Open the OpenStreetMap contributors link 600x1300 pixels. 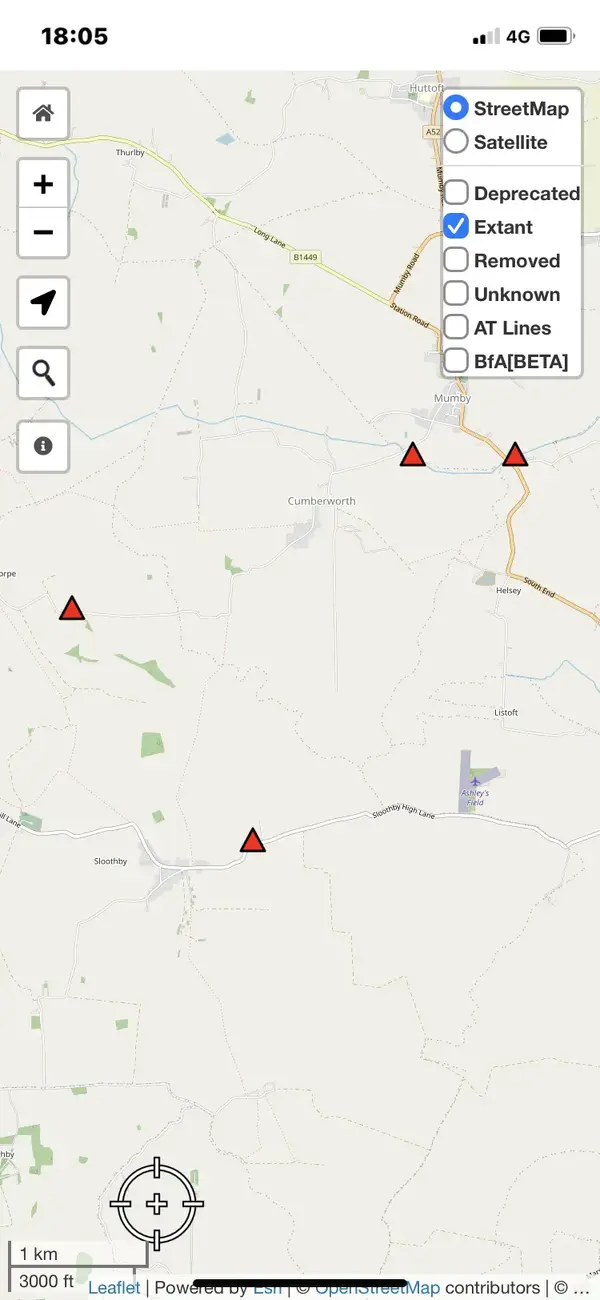[x=377, y=1288]
